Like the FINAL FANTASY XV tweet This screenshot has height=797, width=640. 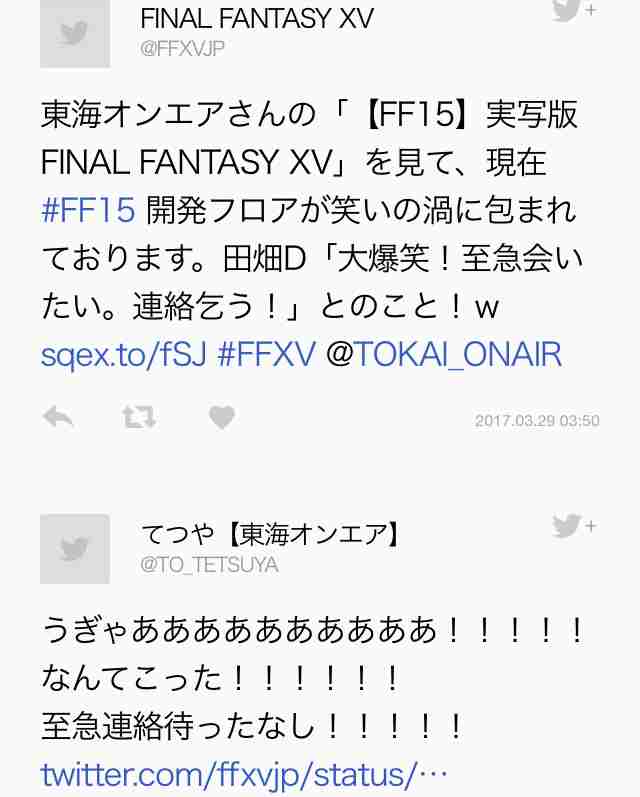(x=221, y=417)
